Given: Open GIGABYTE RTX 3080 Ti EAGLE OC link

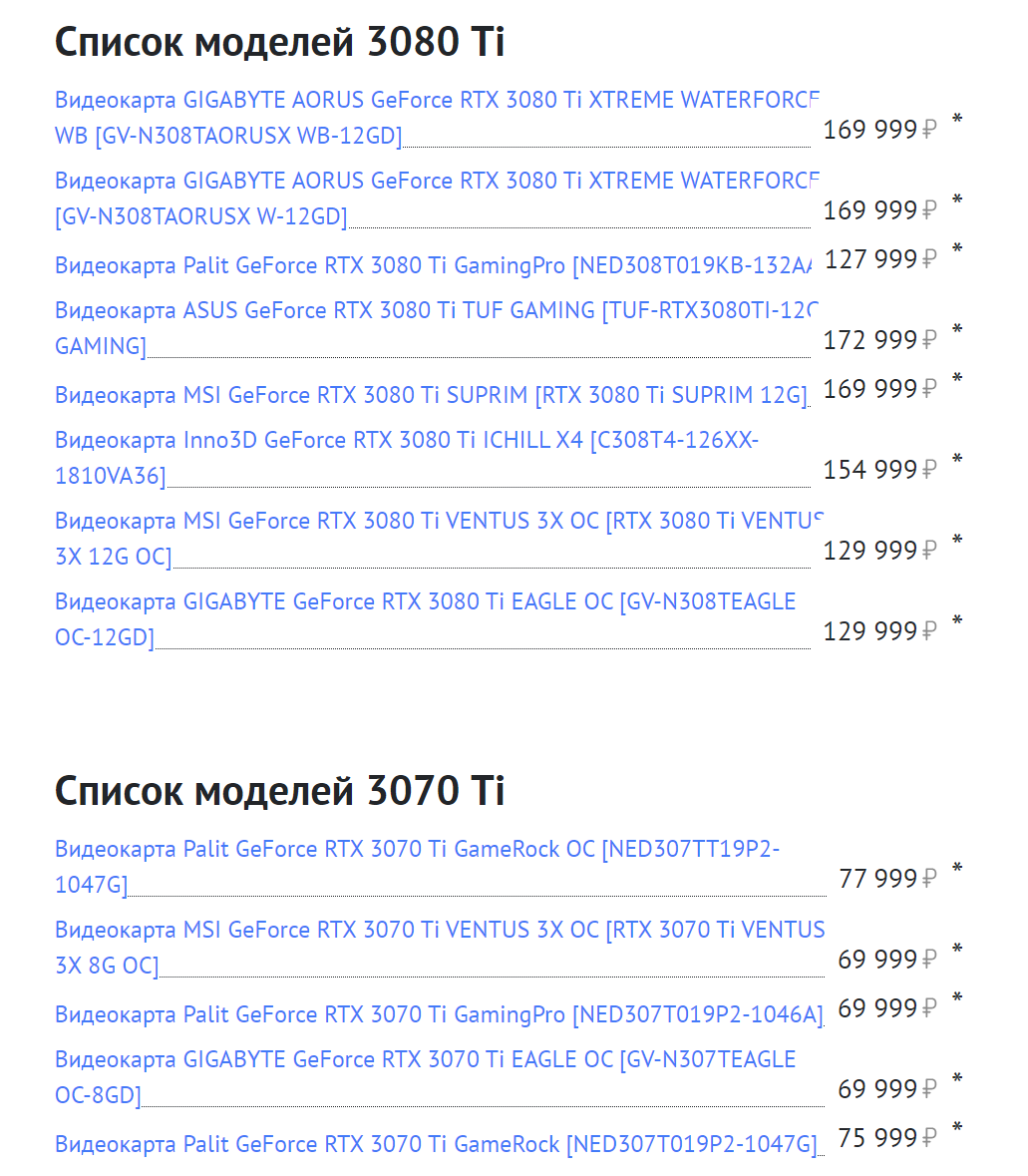Looking at the screenshot, I should click(425, 602).
